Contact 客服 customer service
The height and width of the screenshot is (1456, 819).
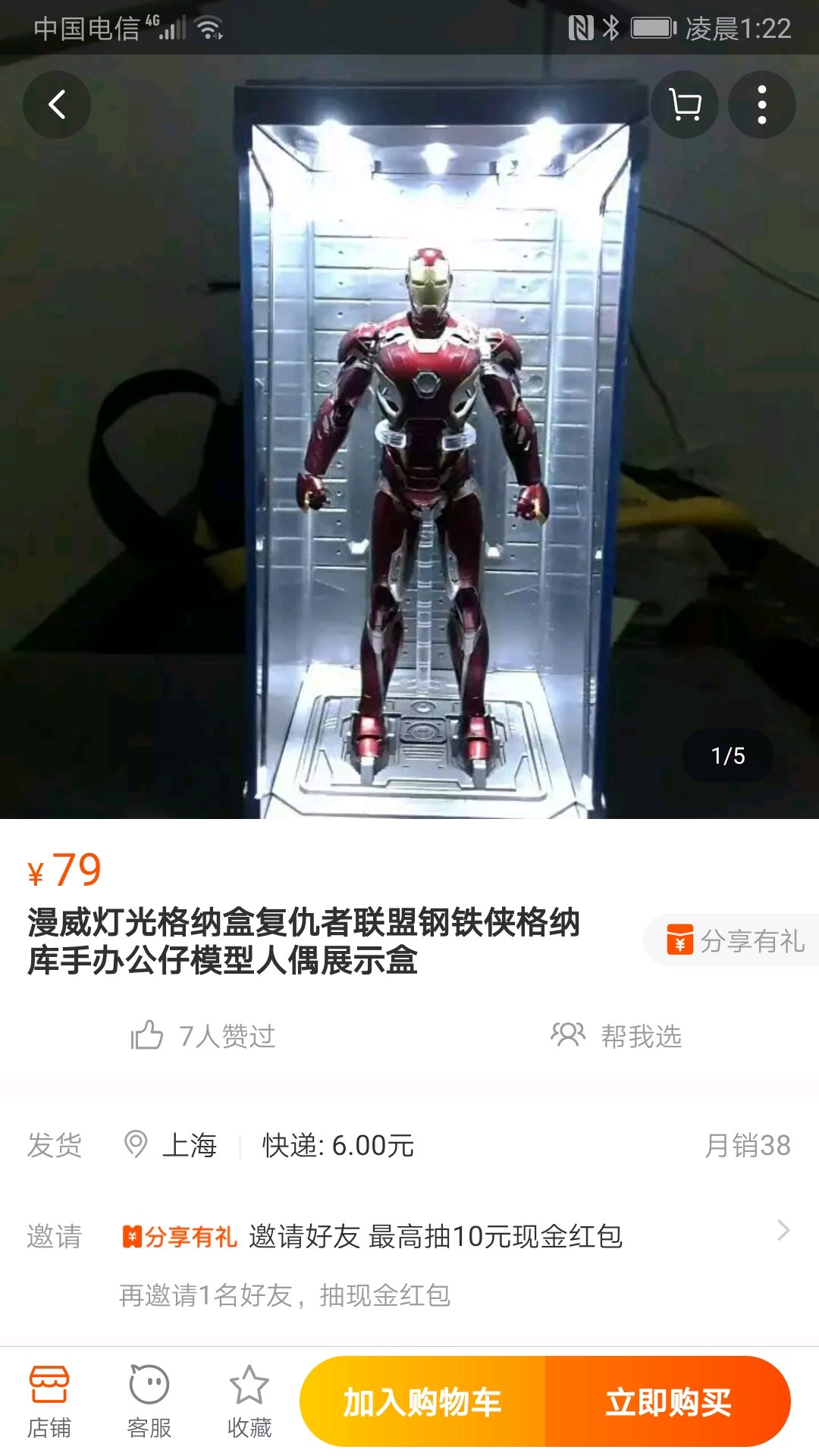point(149,1401)
